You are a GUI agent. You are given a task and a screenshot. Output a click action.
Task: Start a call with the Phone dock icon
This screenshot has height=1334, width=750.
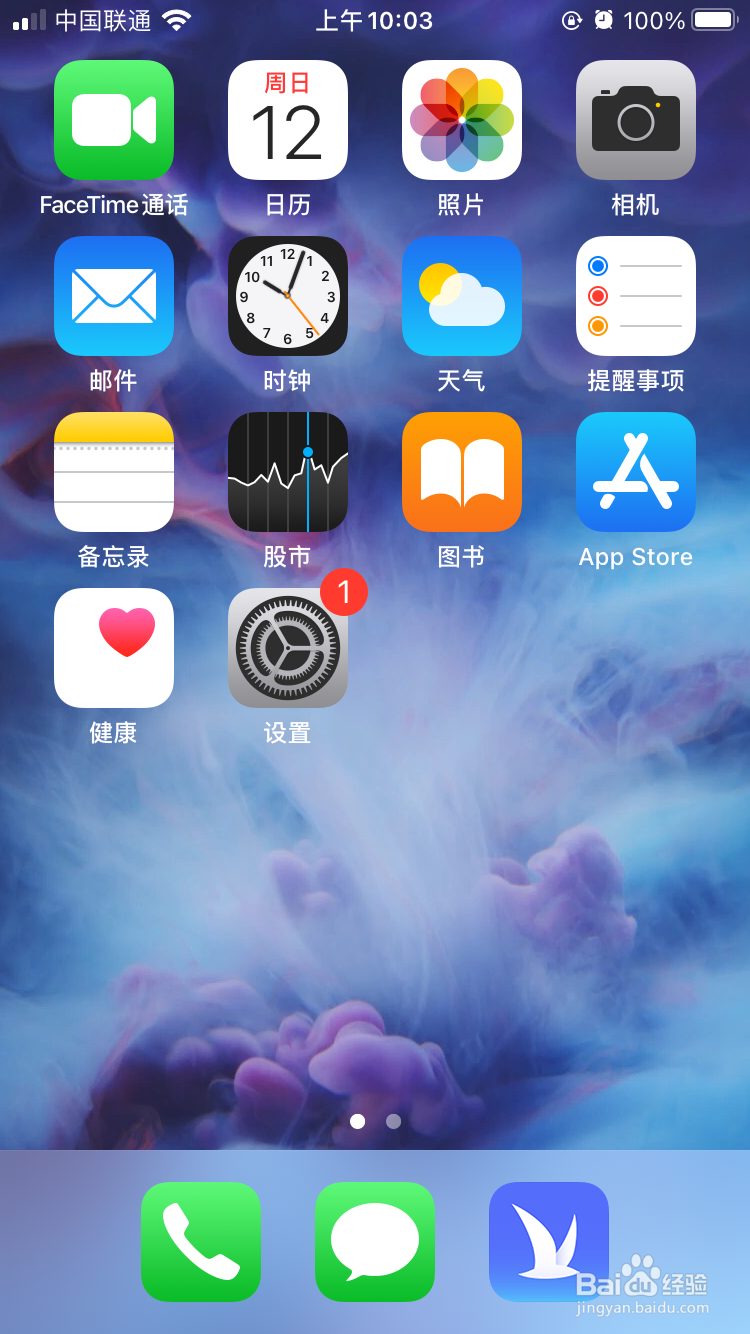click(201, 1243)
